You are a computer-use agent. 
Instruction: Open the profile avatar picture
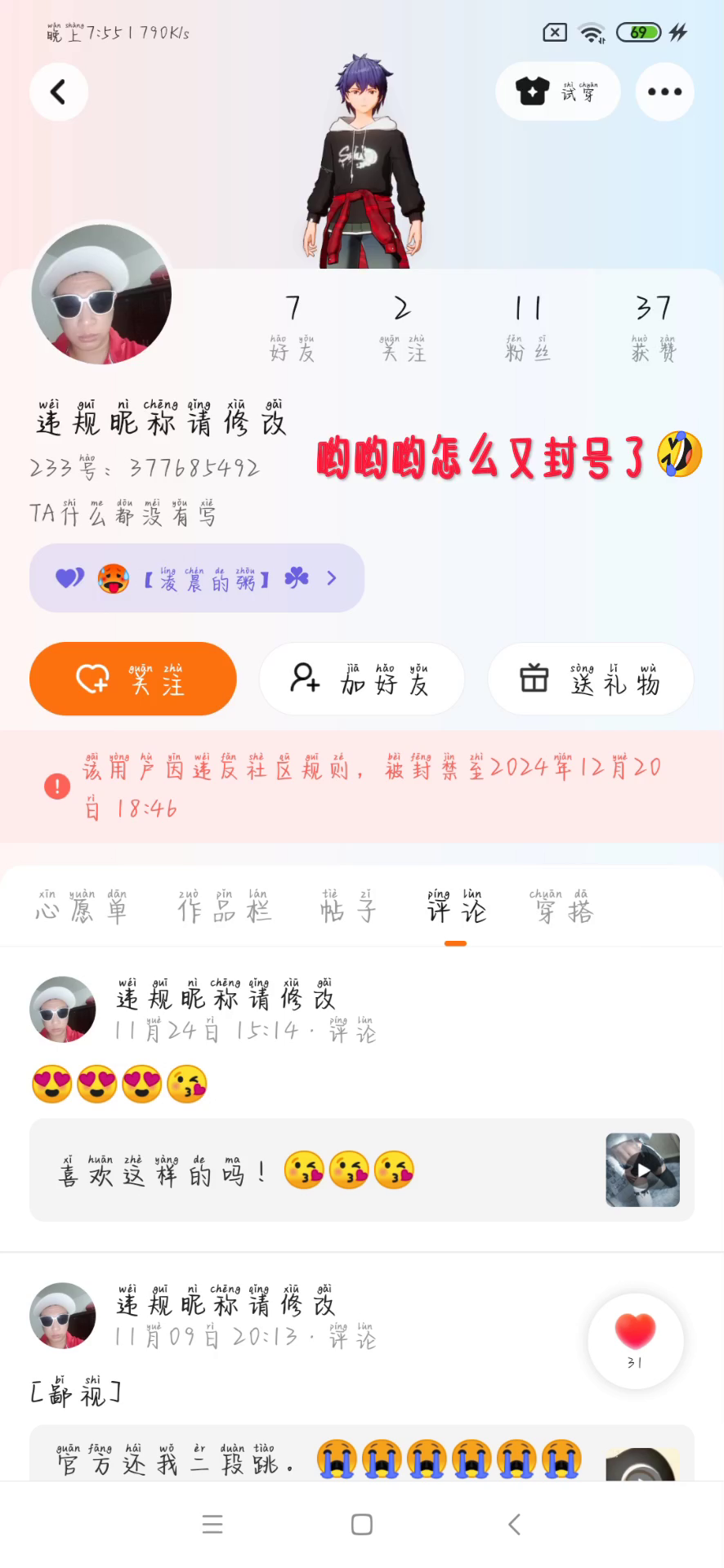[101, 295]
